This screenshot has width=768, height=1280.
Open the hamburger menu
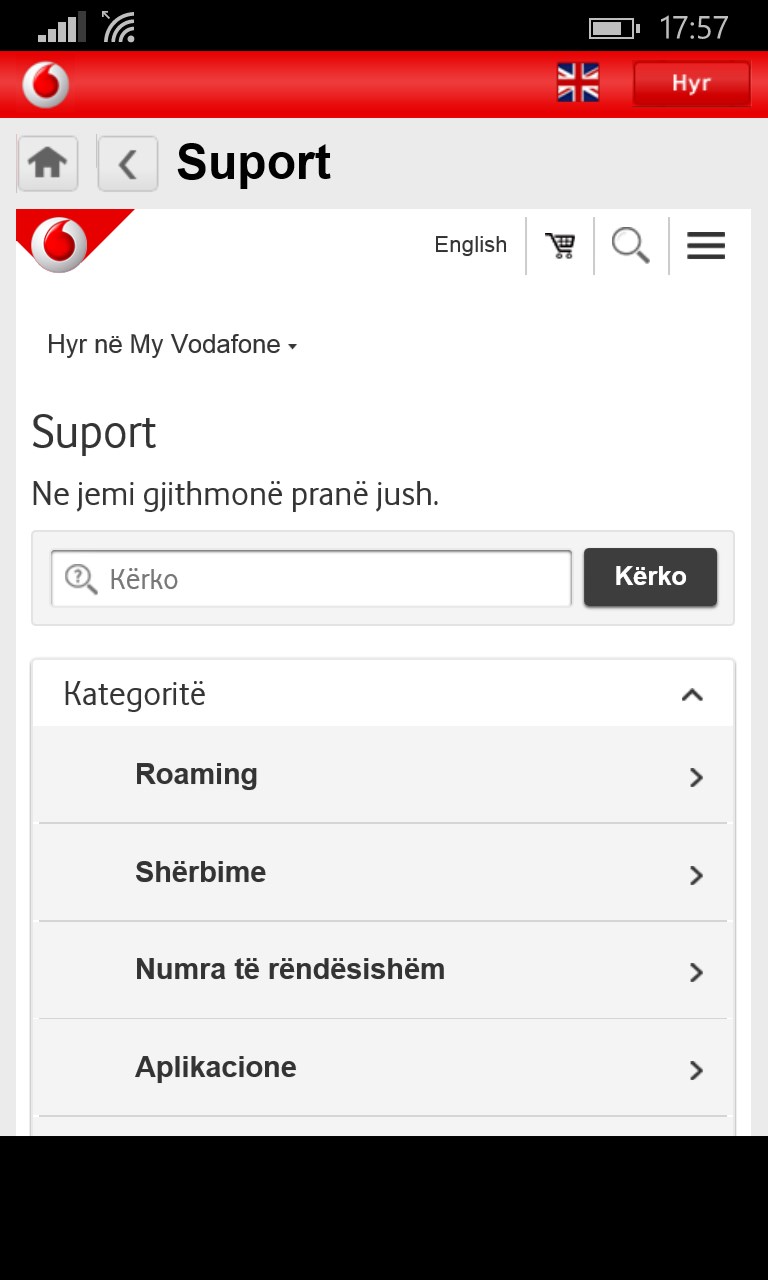706,245
